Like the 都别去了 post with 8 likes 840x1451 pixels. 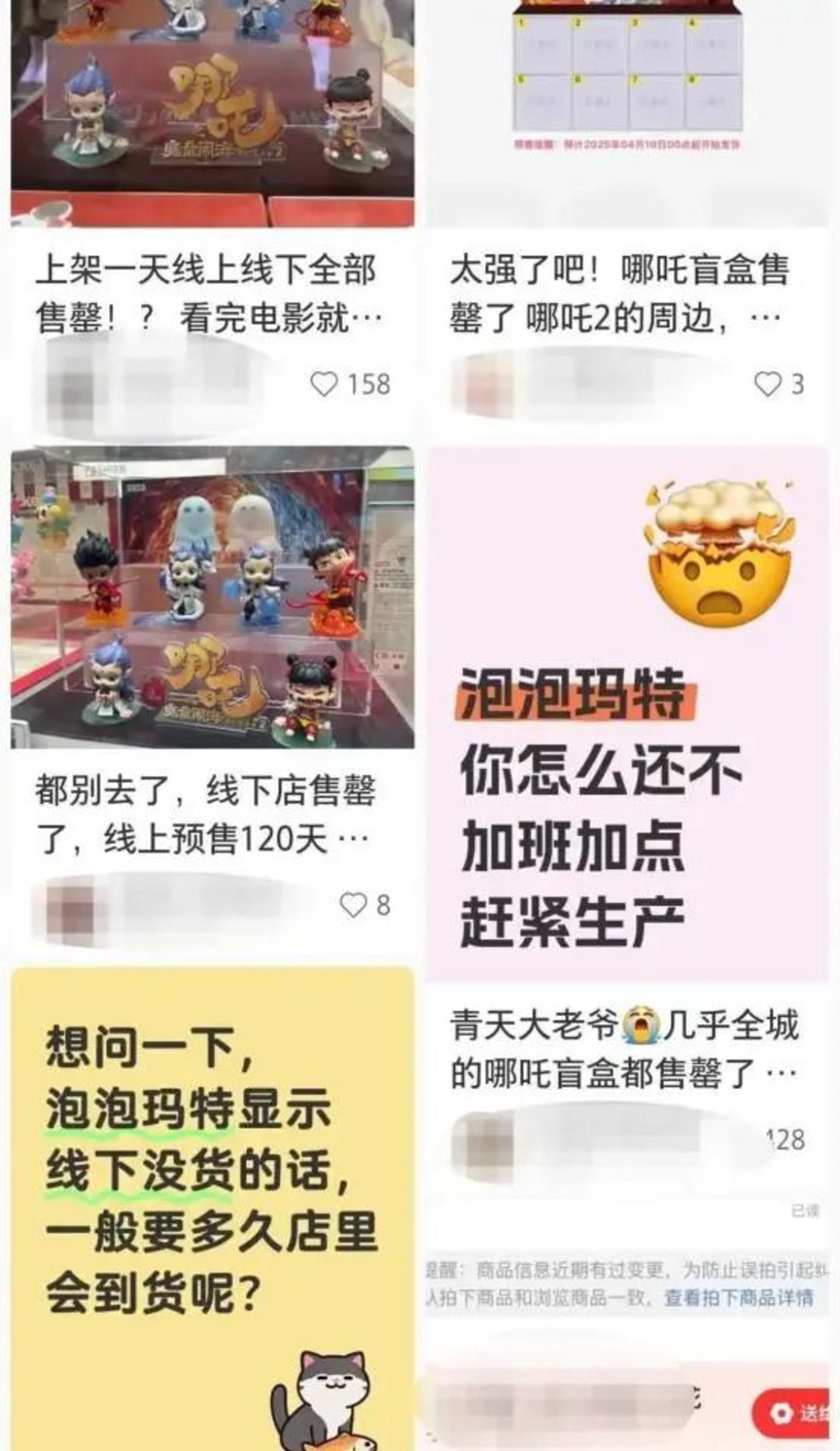point(353,905)
